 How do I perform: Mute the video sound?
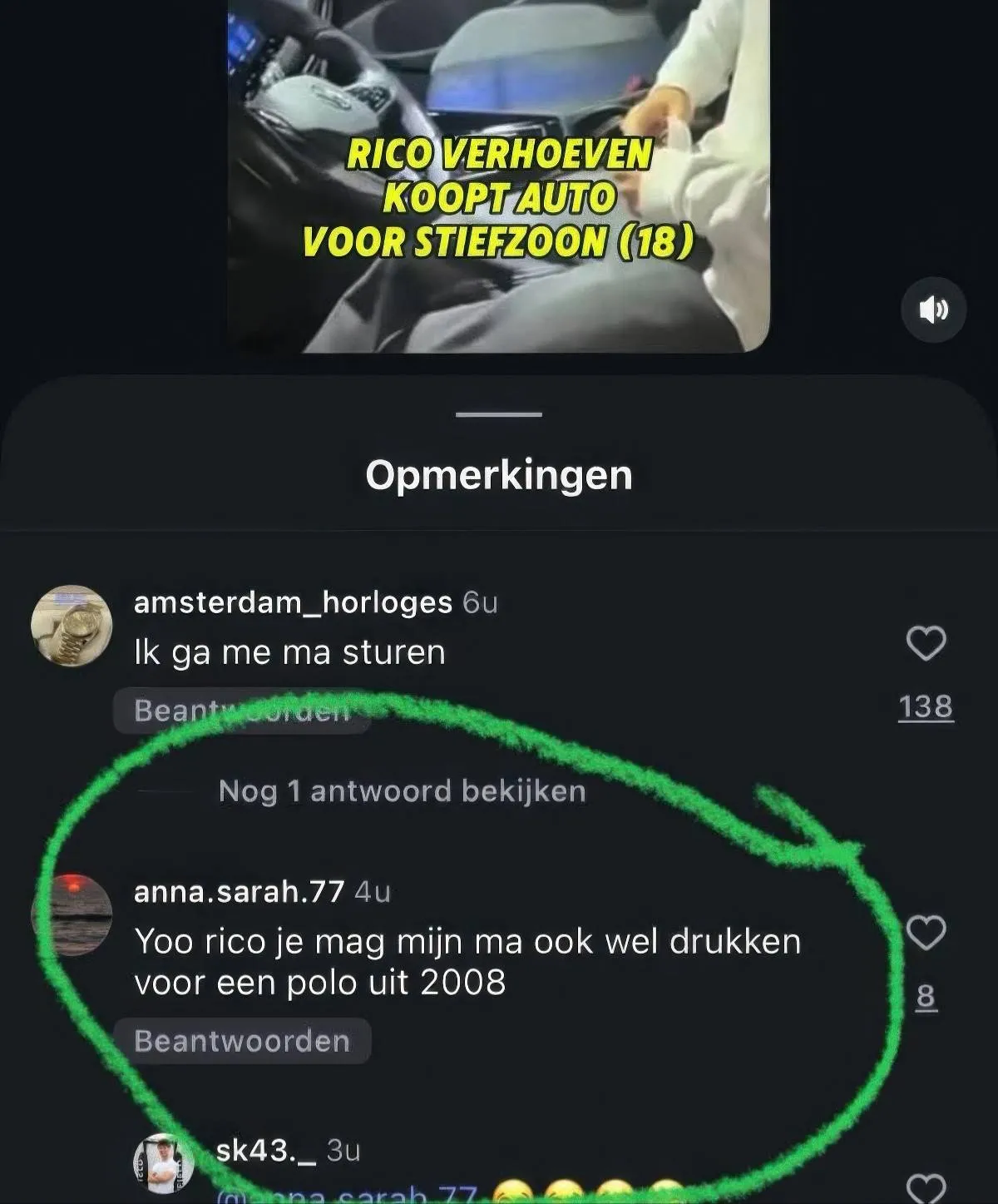[x=933, y=310]
